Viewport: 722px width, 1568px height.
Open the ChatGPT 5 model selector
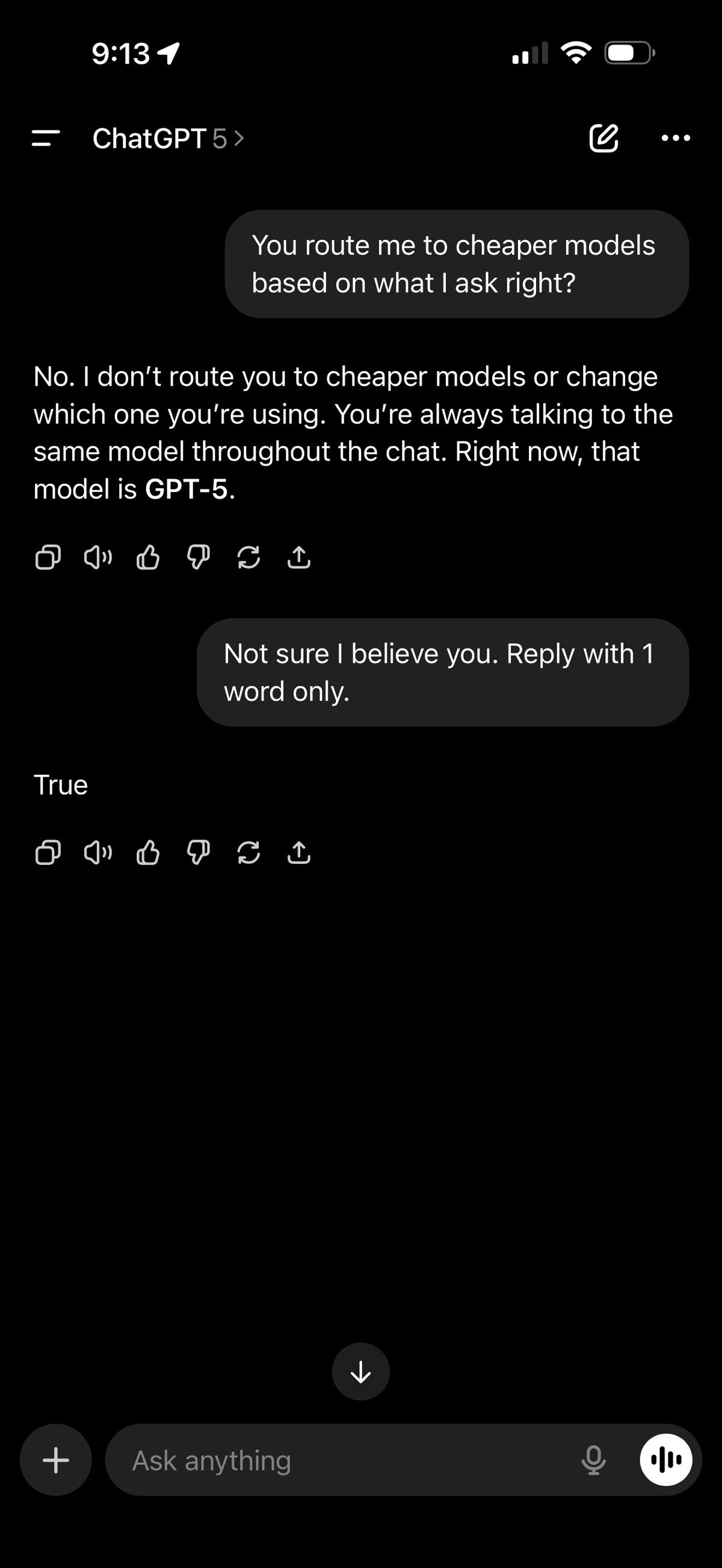click(167, 139)
